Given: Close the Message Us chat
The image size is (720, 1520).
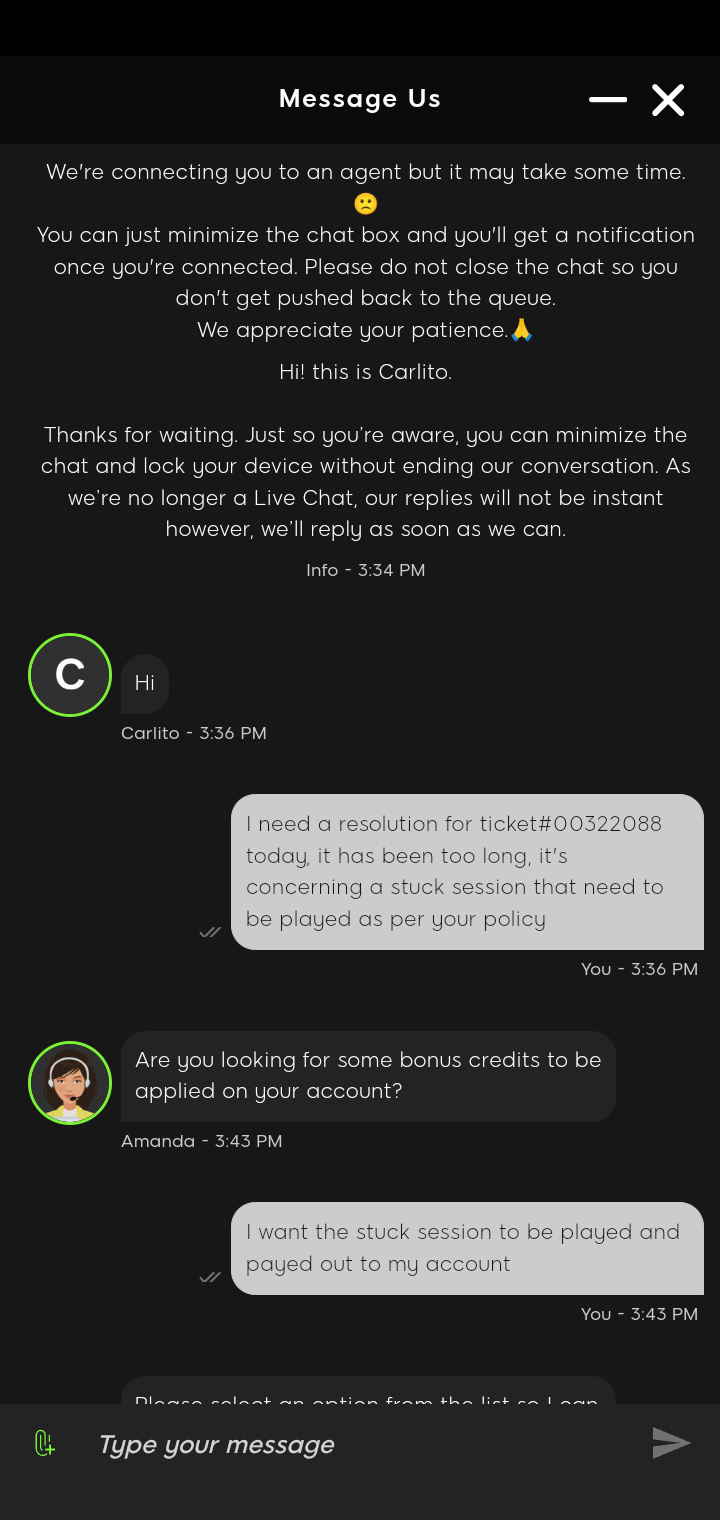Looking at the screenshot, I should (x=668, y=100).
